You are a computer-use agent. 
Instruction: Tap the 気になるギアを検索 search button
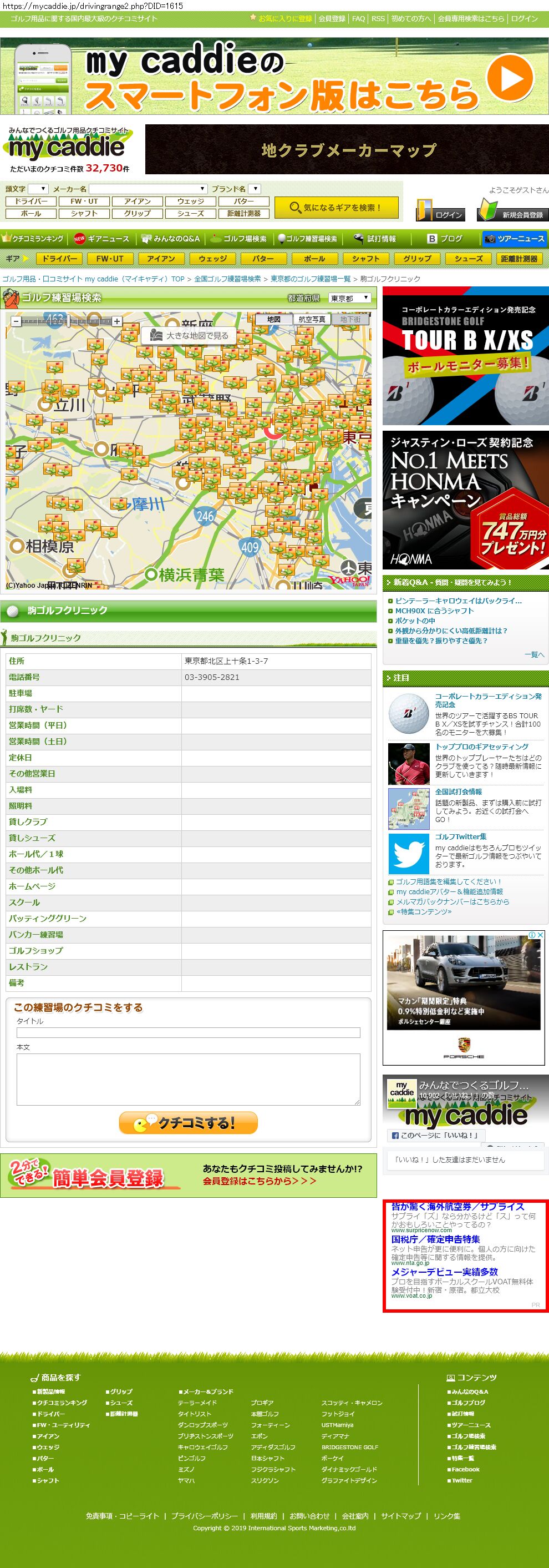pos(336,208)
